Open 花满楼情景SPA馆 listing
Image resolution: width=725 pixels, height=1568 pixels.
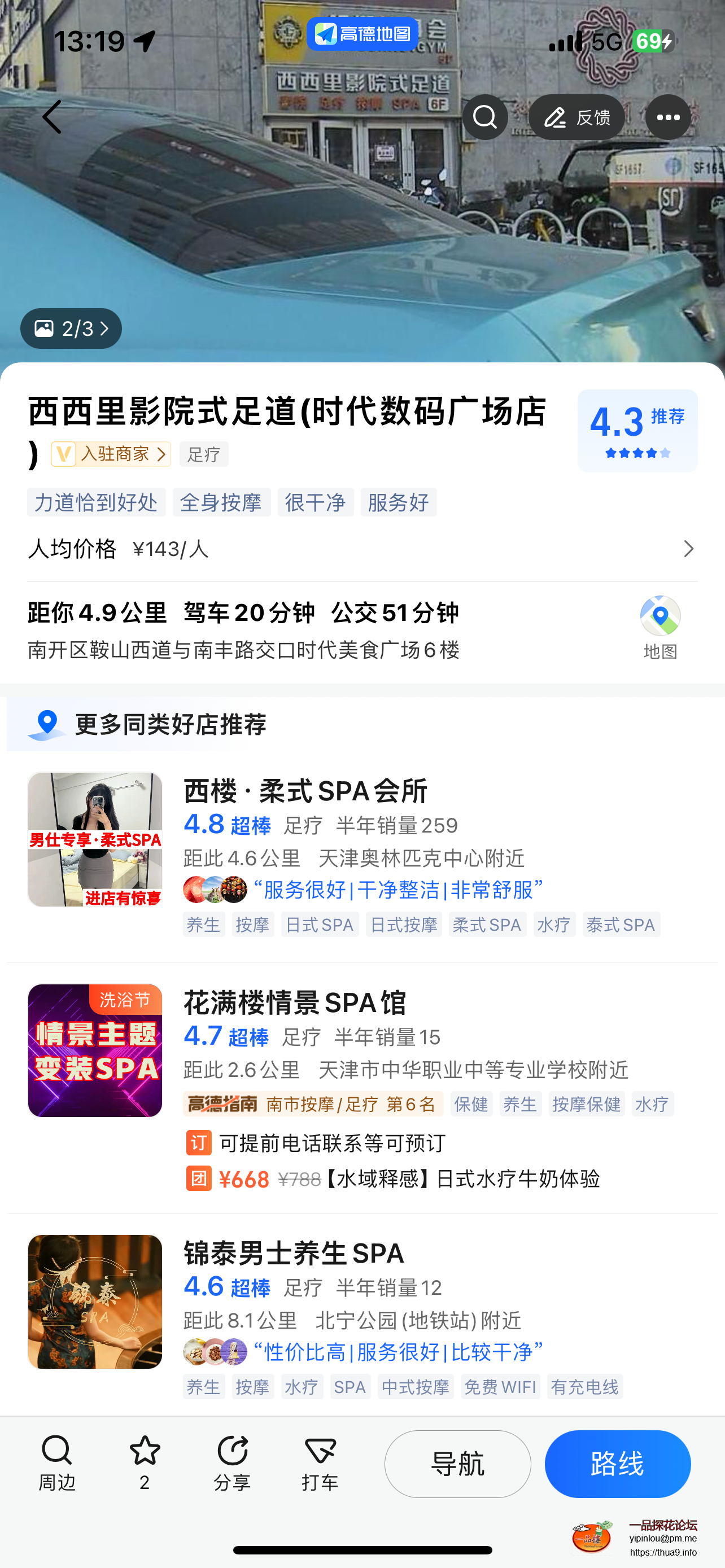coord(295,1003)
